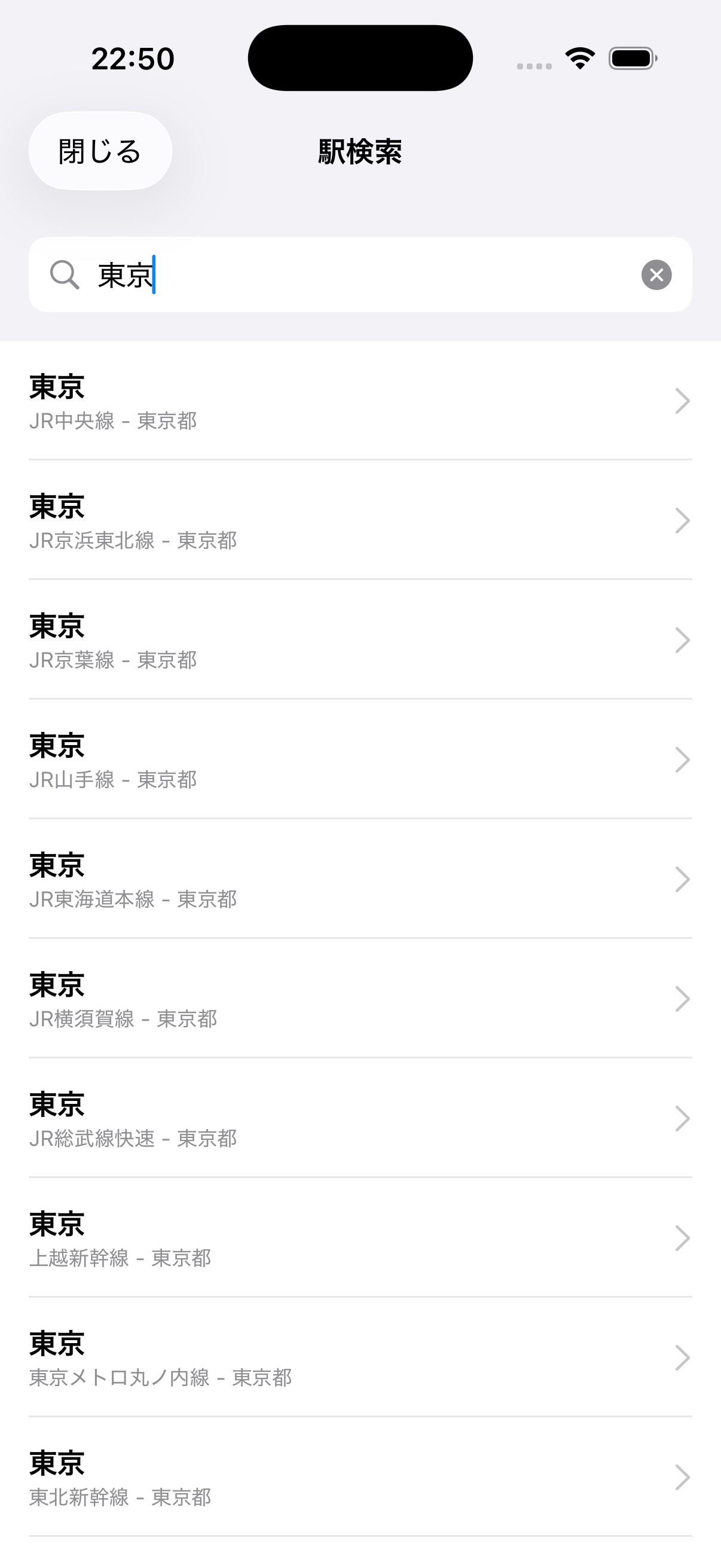
Task: Open 東京 station on JR京葉線
Action: 360,640
